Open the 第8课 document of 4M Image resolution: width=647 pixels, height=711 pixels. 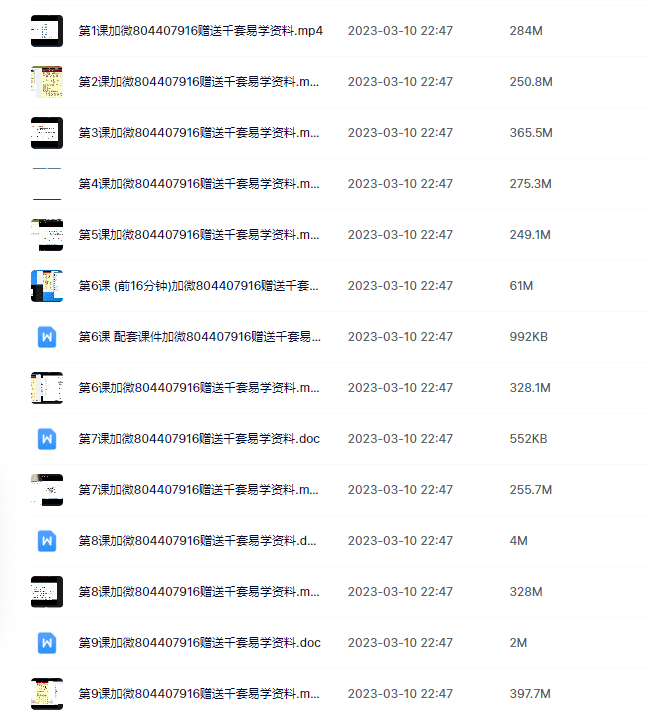(199, 541)
